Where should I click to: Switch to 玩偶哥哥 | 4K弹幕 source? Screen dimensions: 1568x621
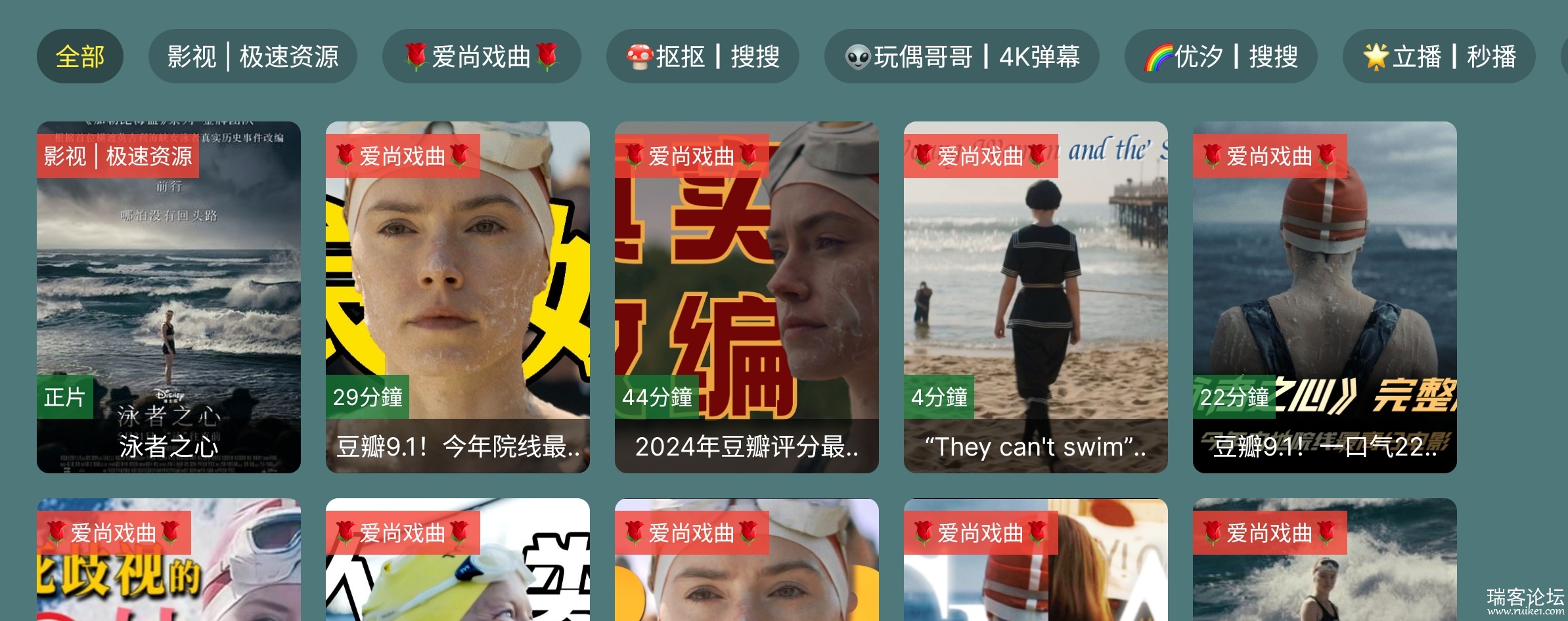(962, 56)
